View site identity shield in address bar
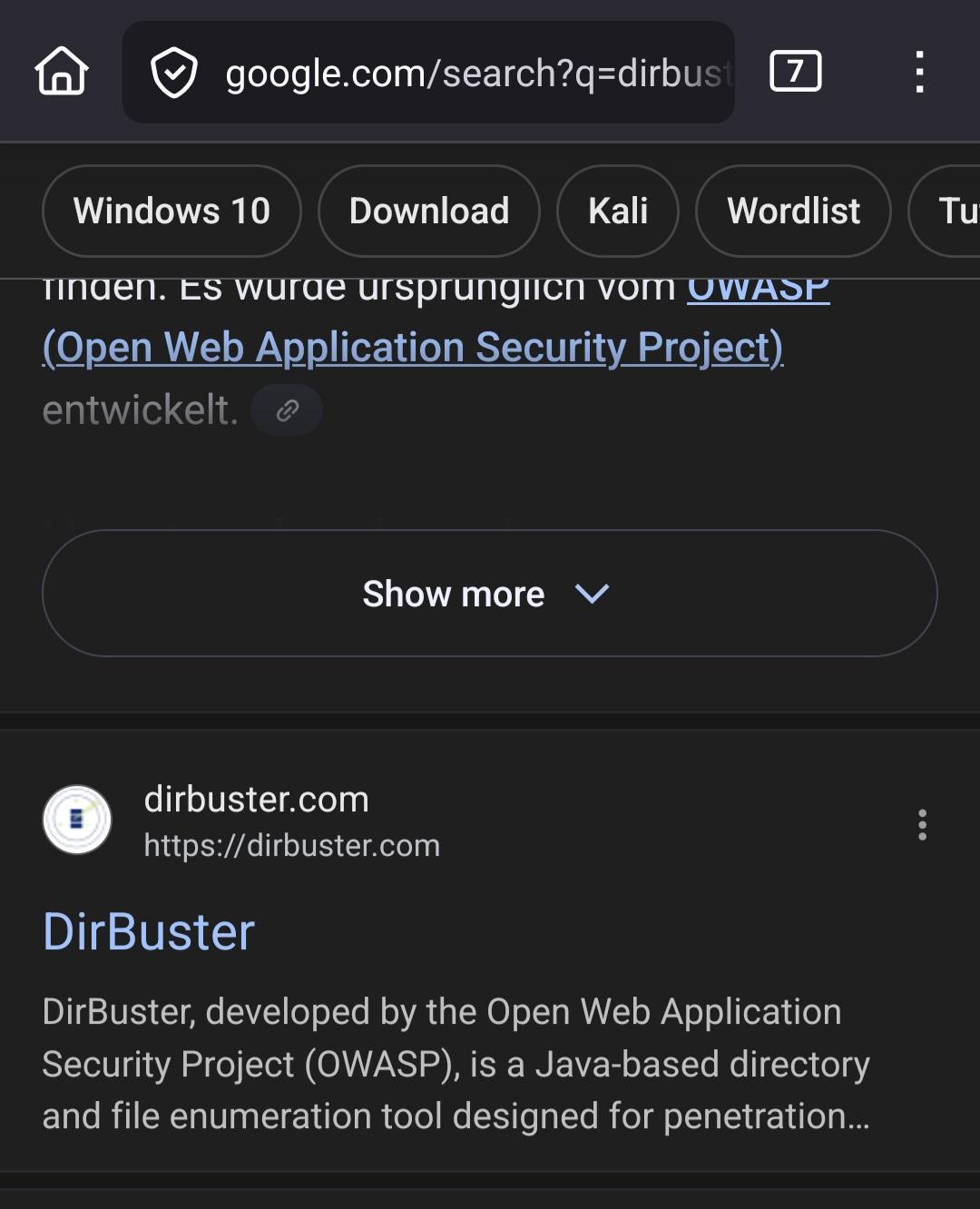Screen dimensions: 980x1209 click(173, 73)
